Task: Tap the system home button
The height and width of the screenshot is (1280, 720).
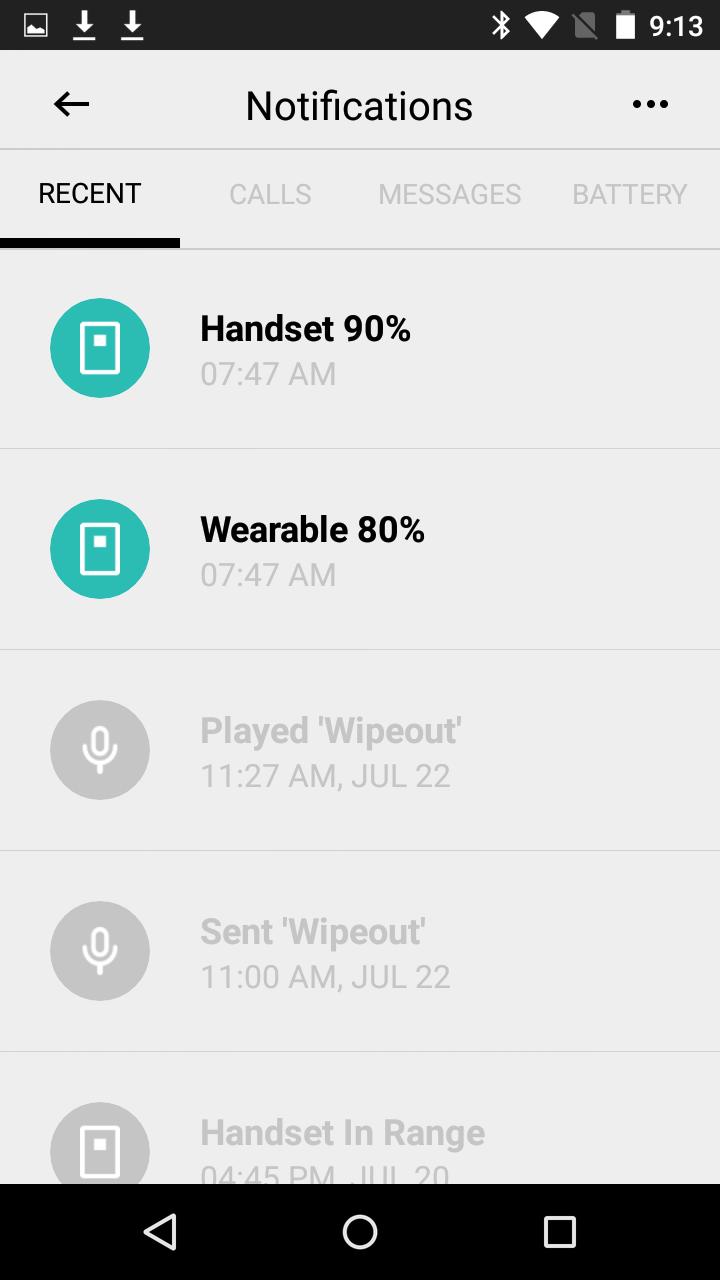Action: [x=360, y=1232]
